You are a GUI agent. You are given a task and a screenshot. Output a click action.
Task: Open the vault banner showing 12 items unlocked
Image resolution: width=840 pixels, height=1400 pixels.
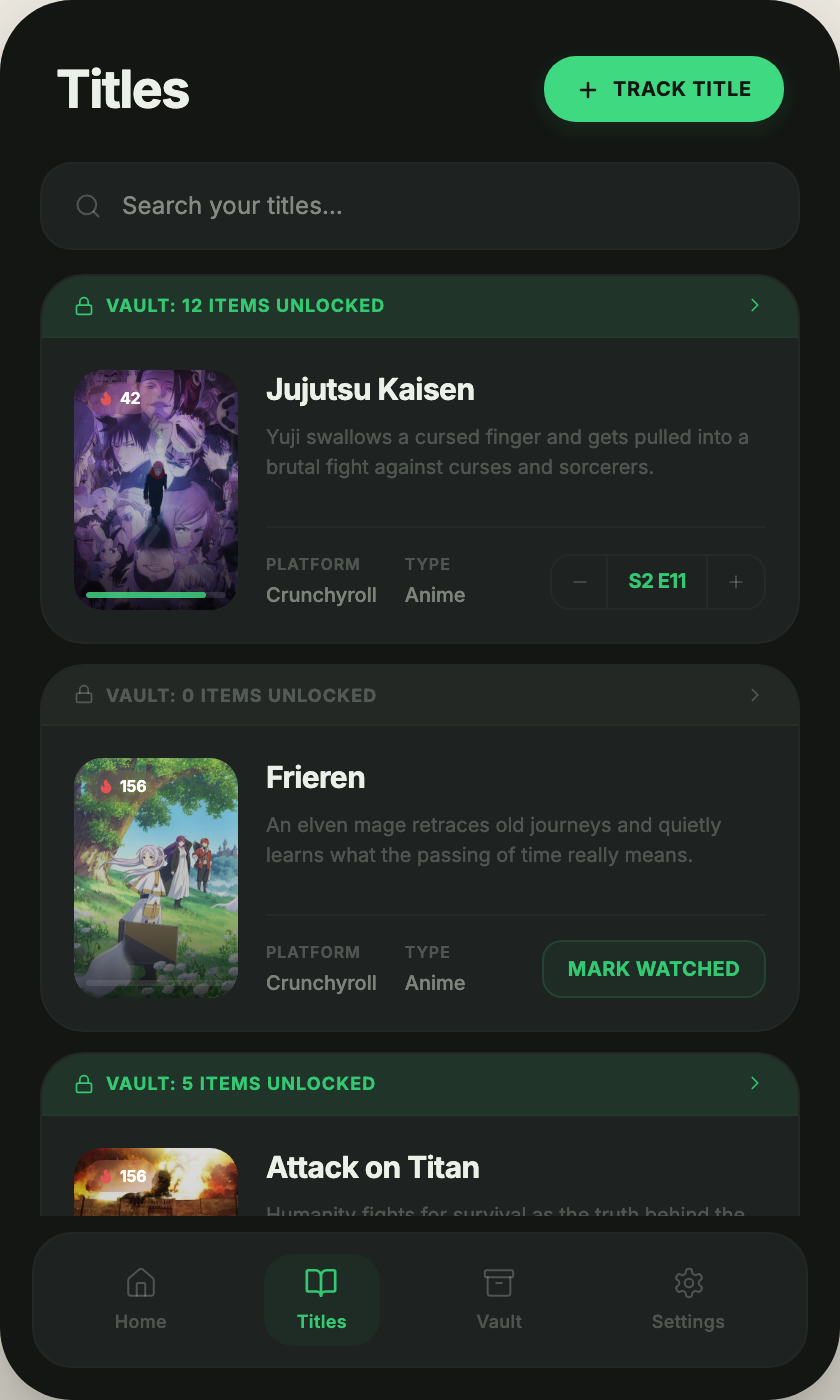coord(420,306)
